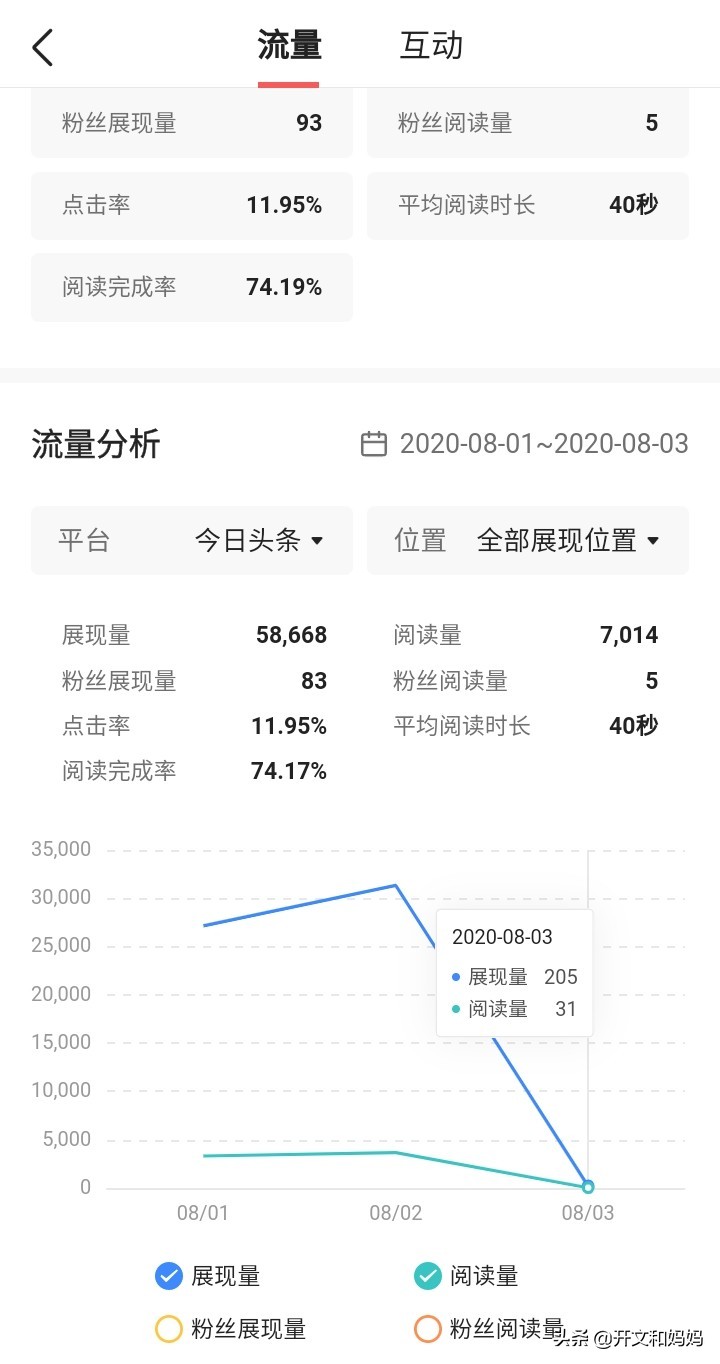This screenshot has height=1364, width=720.
Task: Select the 流量 tab
Action: tap(289, 46)
